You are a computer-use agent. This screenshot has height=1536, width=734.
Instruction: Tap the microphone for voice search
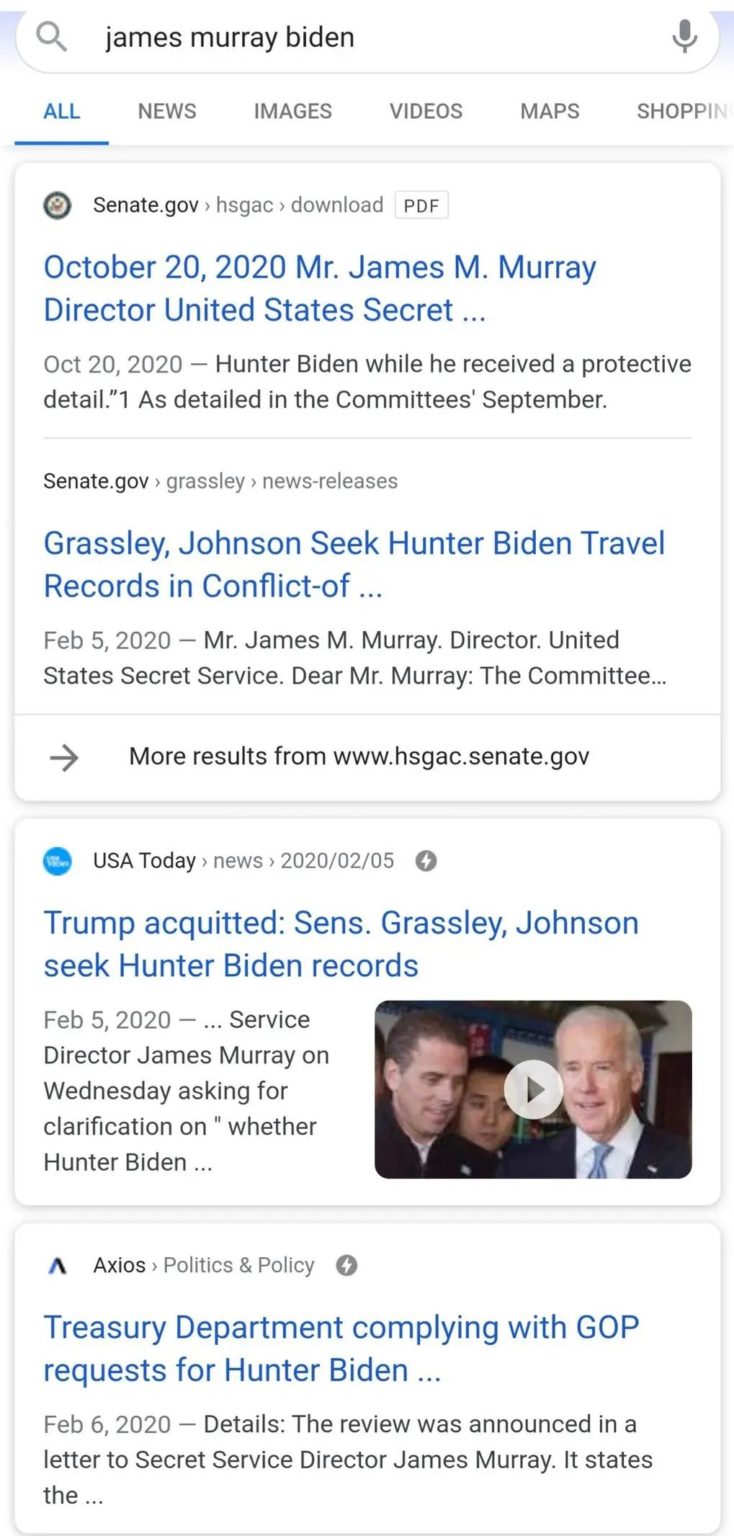click(x=684, y=37)
